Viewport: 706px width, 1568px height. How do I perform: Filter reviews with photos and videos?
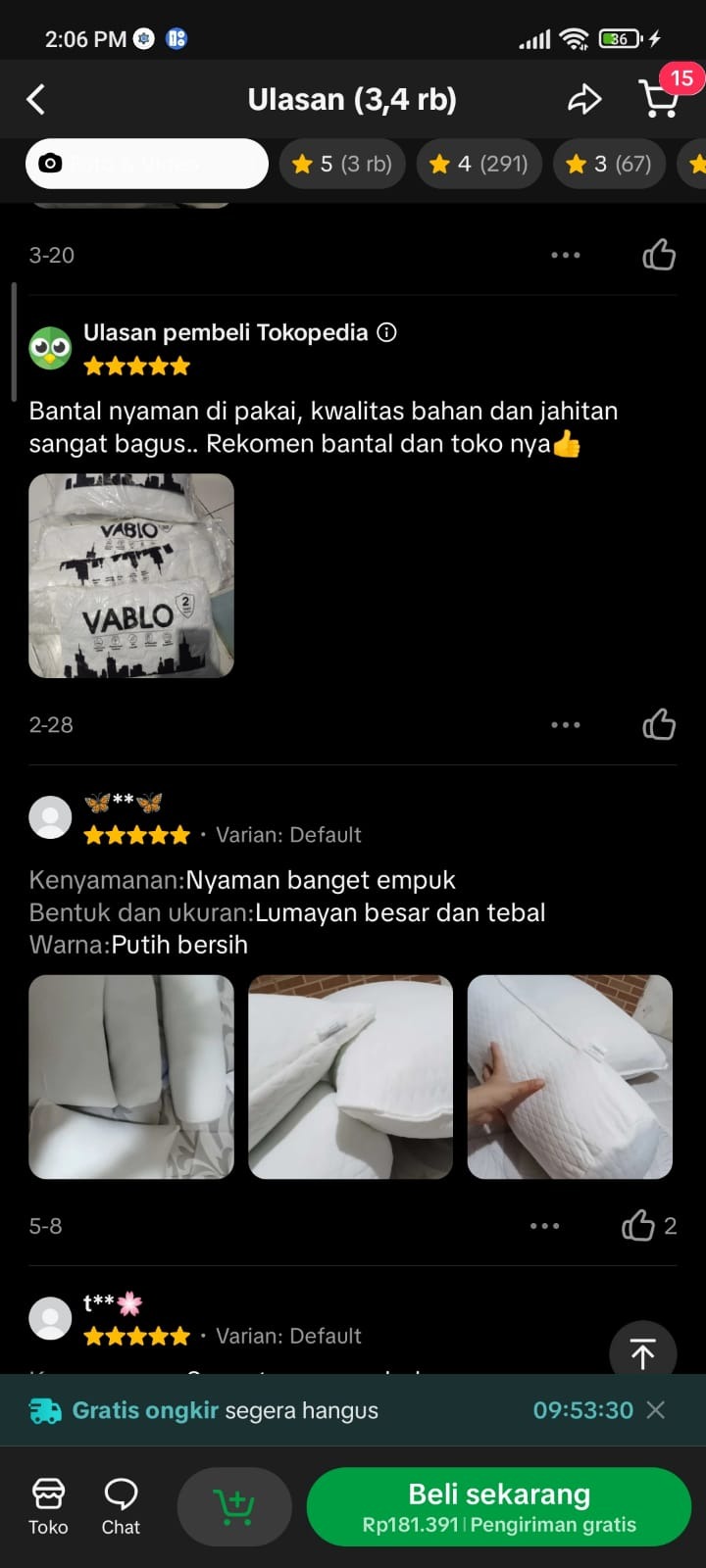click(x=147, y=163)
